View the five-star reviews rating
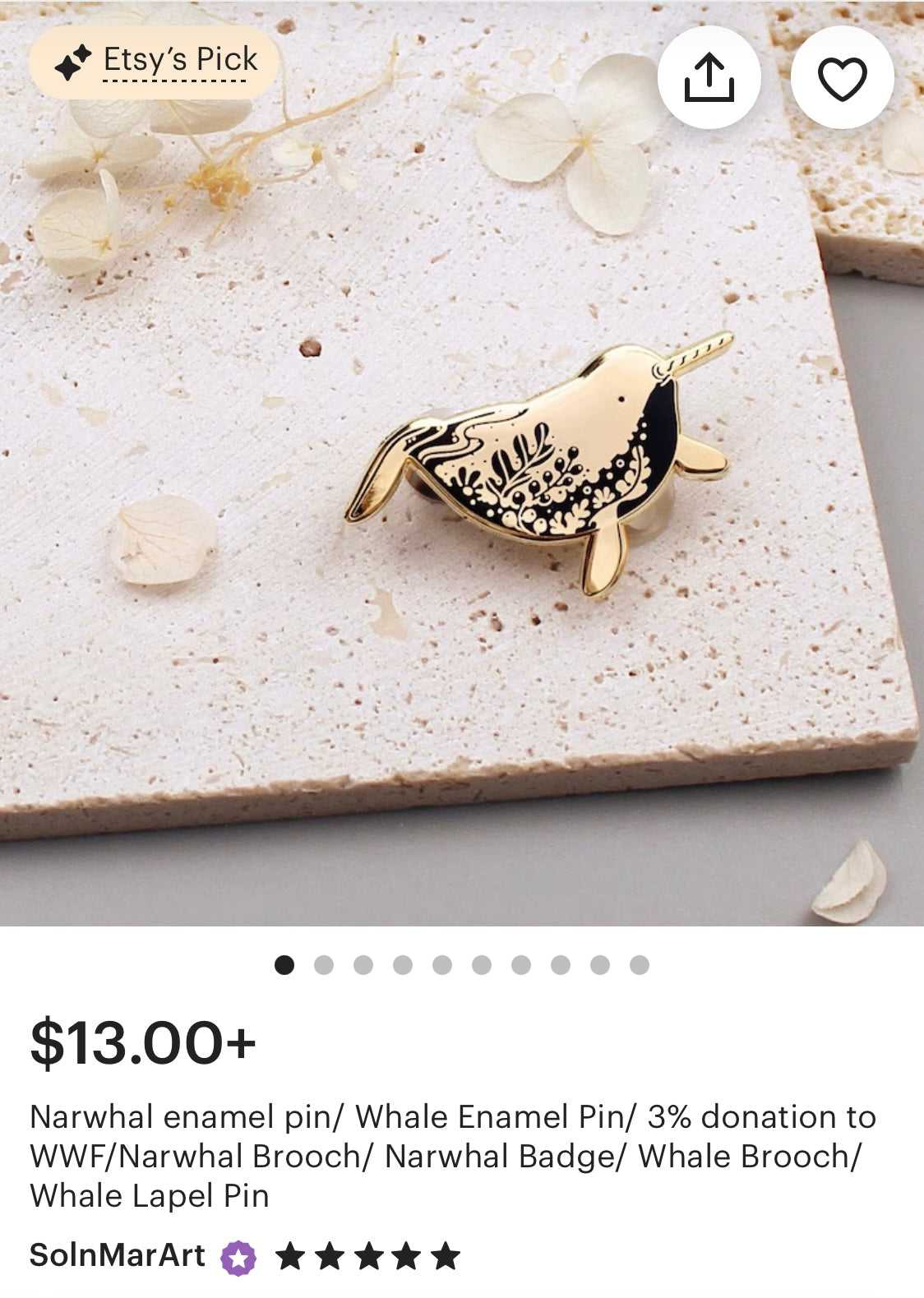 (367, 1256)
